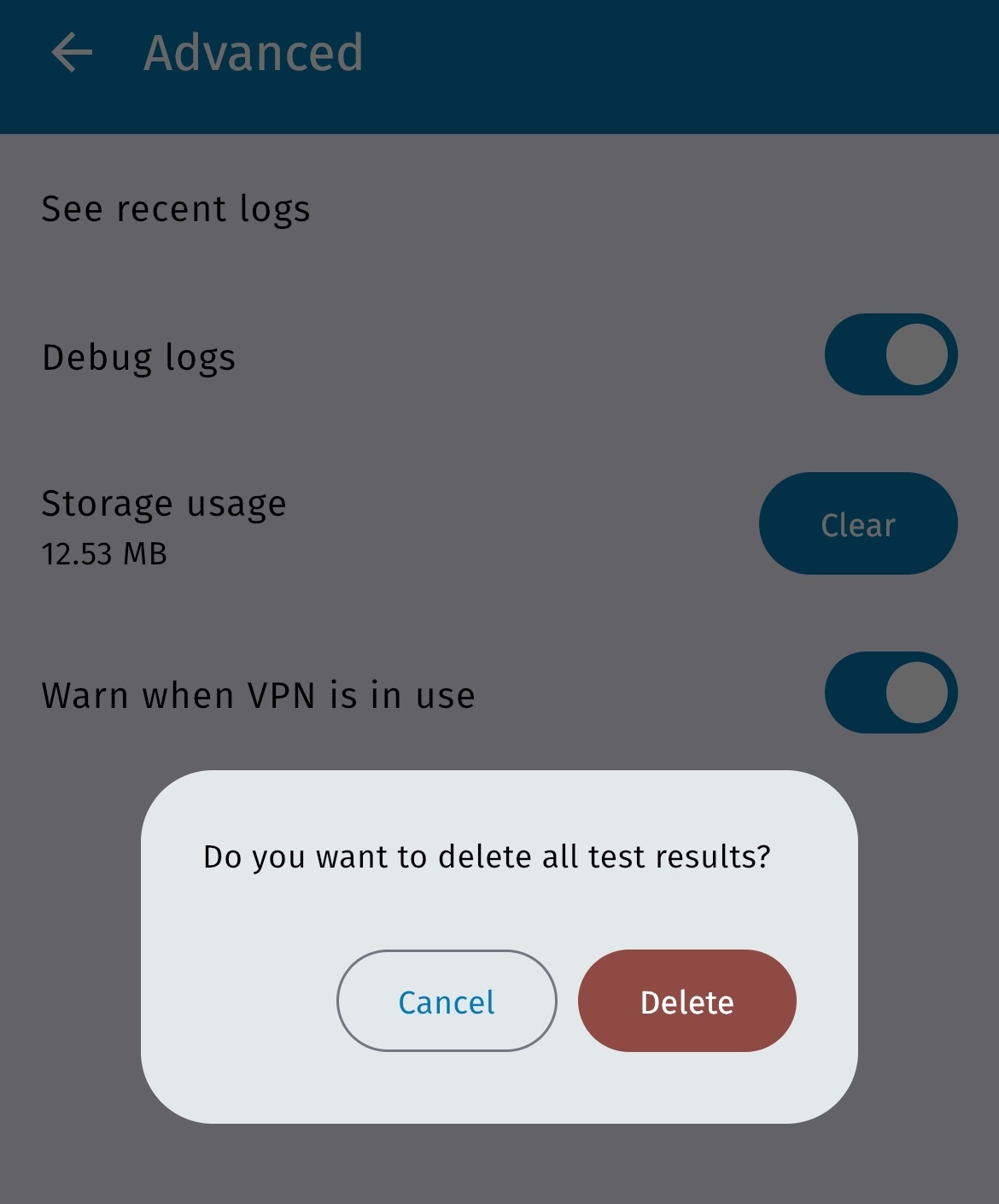999x1204 pixels.
Task: Toggle Warn when VPN is in use
Action: pyautogui.click(x=891, y=693)
